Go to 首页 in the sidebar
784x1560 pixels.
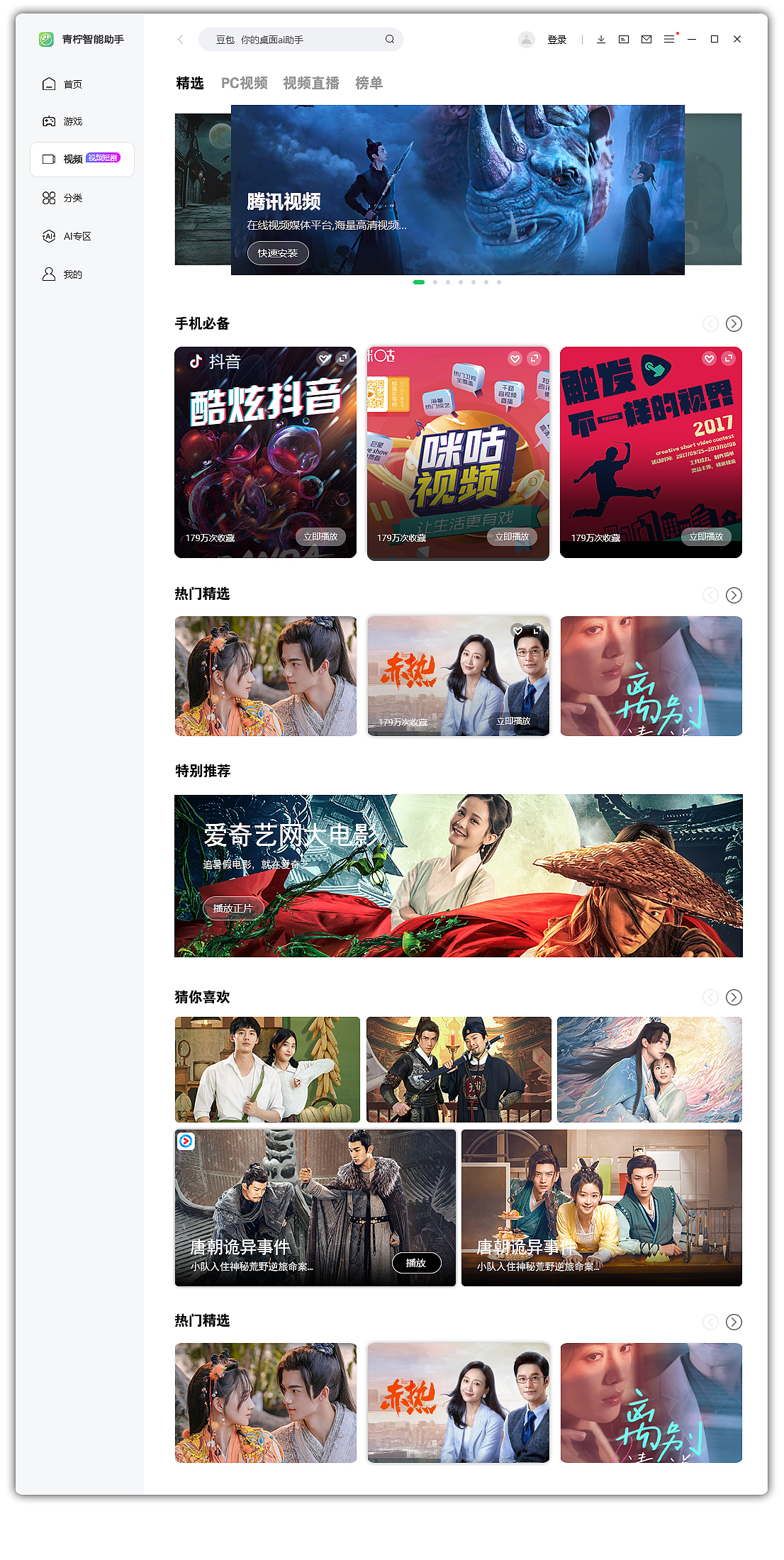point(72,84)
